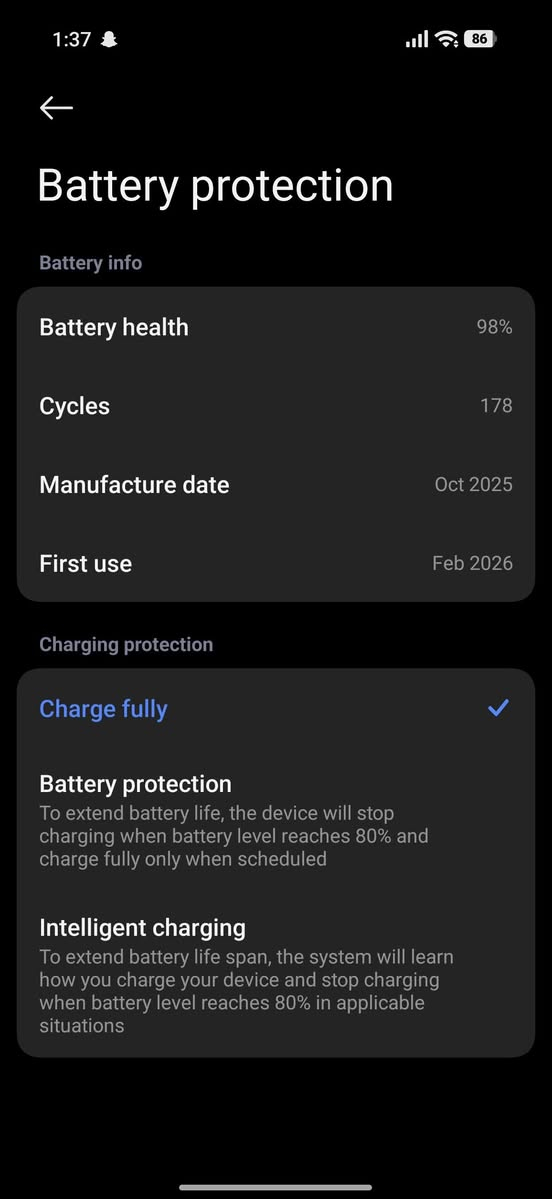Image resolution: width=552 pixels, height=1199 pixels.
Task: Select the Charge fully option
Action: [x=275, y=709]
